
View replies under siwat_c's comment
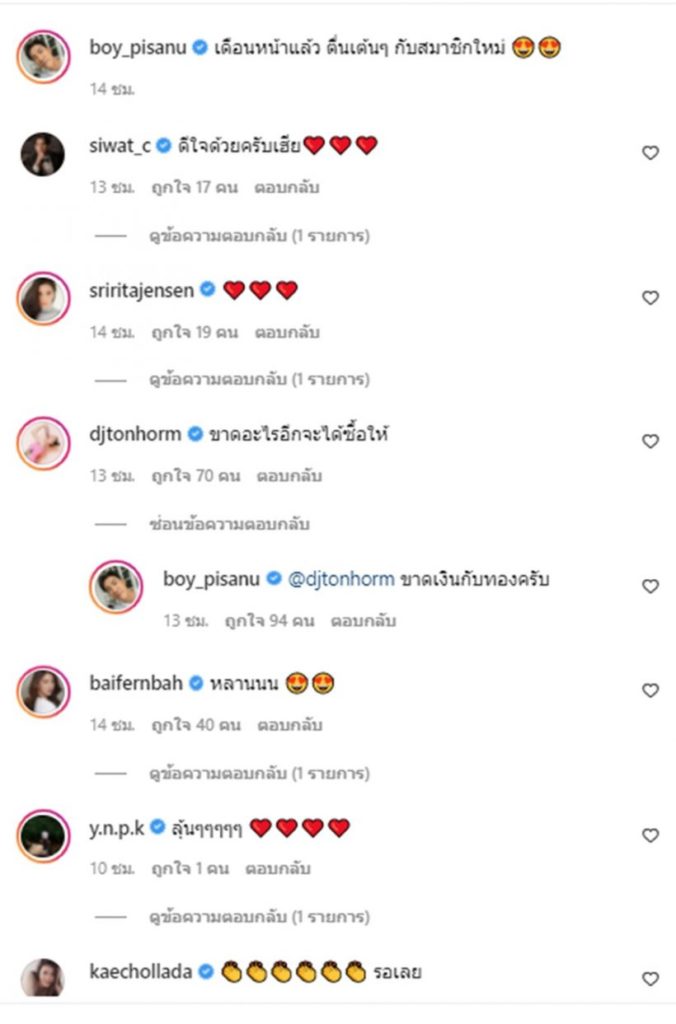coord(258,236)
